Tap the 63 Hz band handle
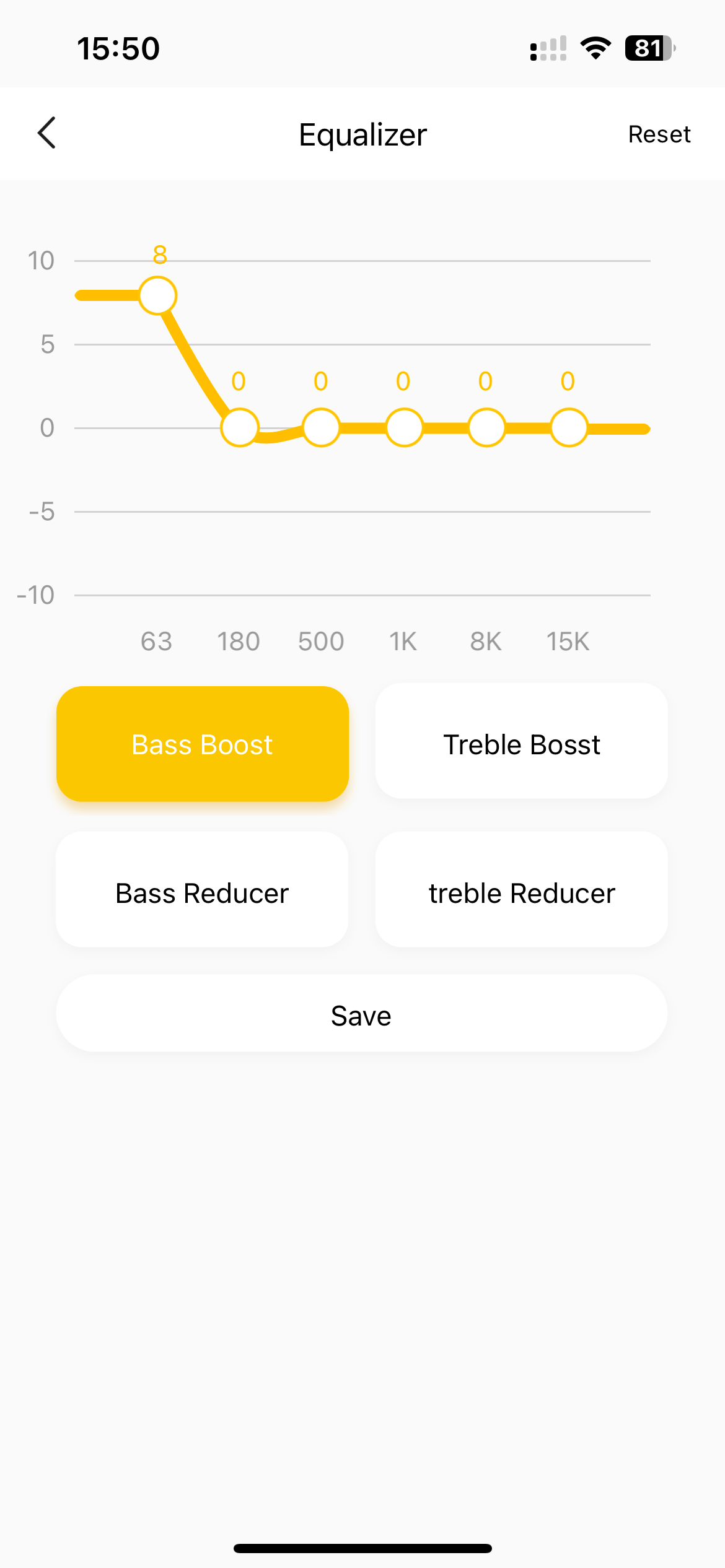Image resolution: width=725 pixels, height=1568 pixels. click(158, 295)
